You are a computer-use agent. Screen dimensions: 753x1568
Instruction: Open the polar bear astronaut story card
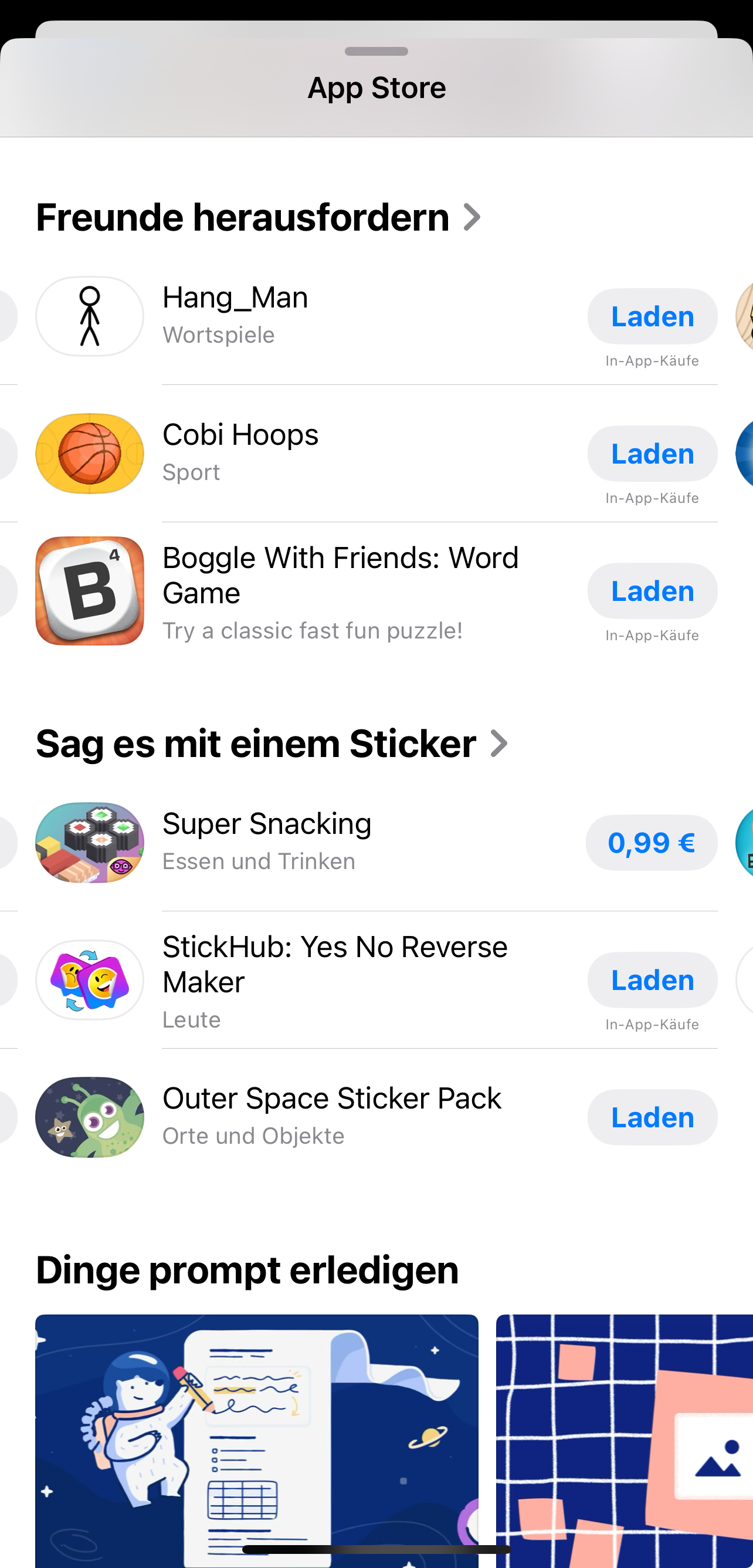[257, 1441]
